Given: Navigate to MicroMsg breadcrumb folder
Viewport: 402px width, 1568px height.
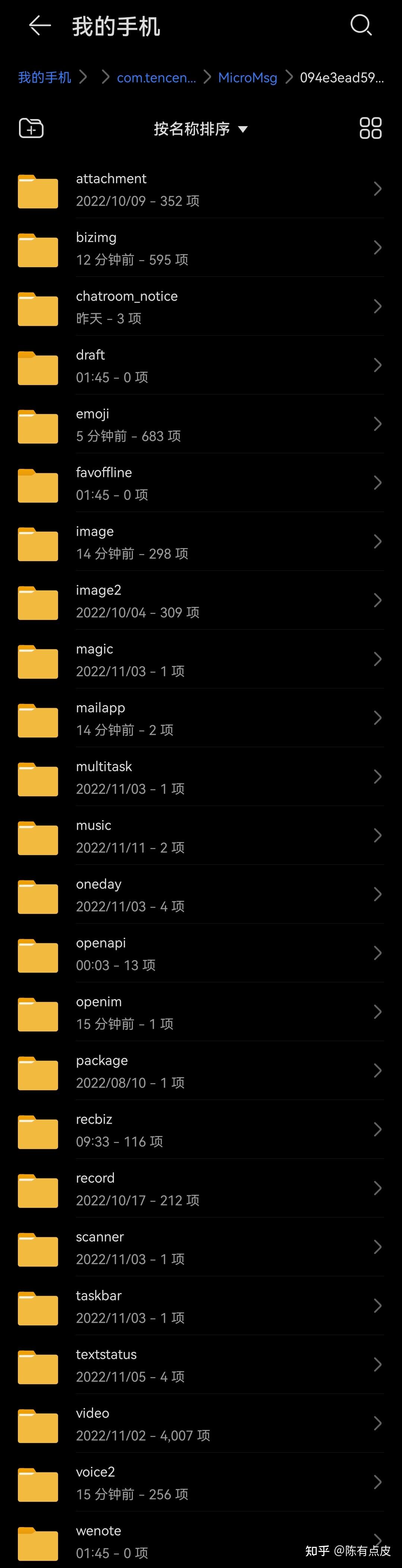Looking at the screenshot, I should pos(247,77).
